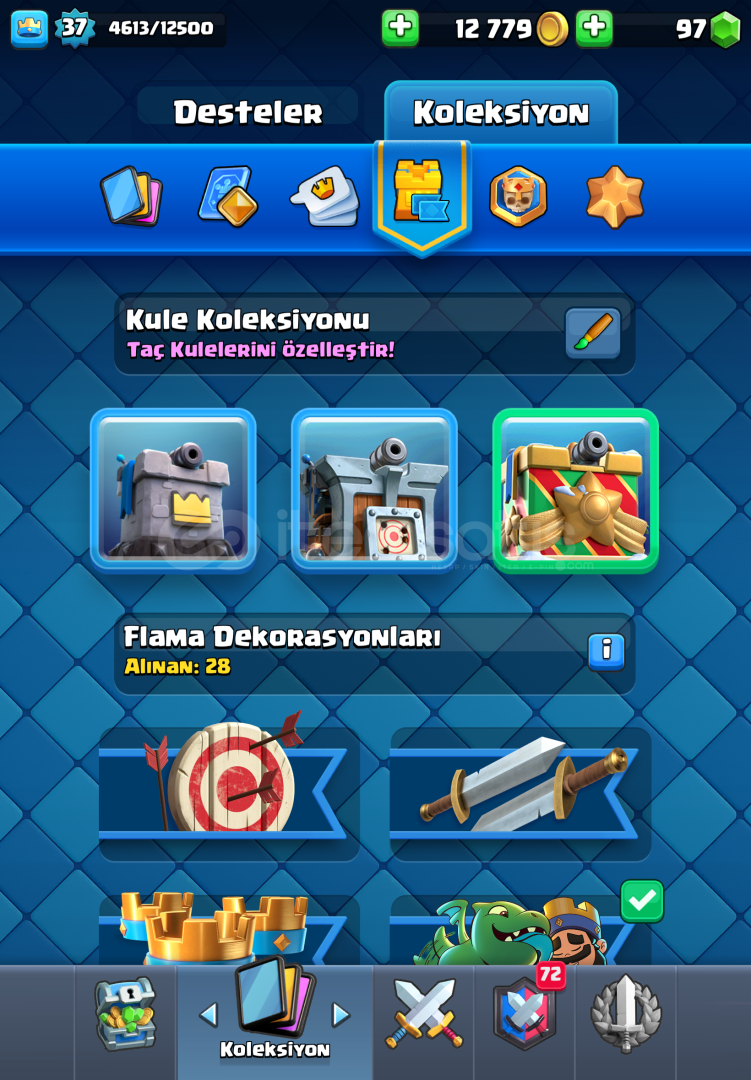Open the shop chest in bottom bar
751x1080 pixels.
click(126, 1013)
